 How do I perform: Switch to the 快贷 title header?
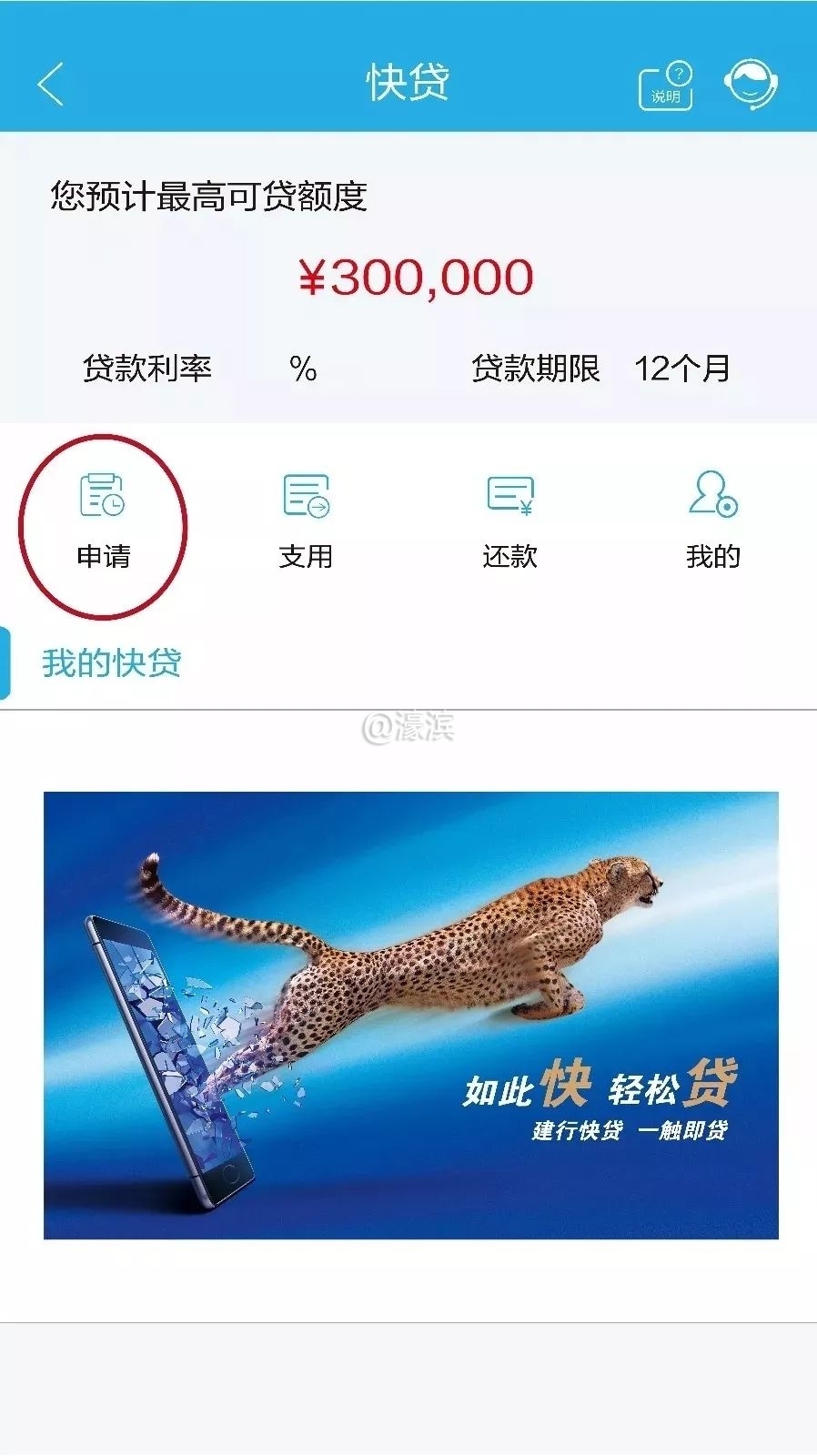coord(408,82)
